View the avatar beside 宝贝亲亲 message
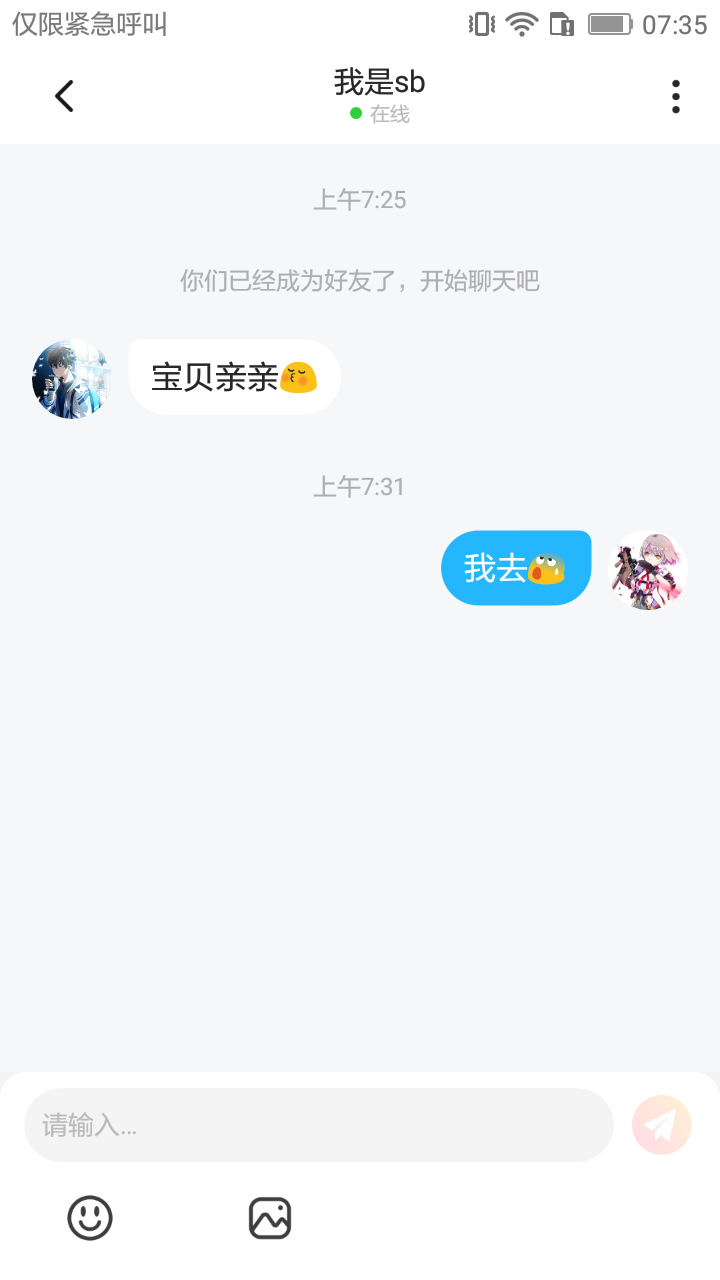This screenshot has height=1280, width=720. 71,379
